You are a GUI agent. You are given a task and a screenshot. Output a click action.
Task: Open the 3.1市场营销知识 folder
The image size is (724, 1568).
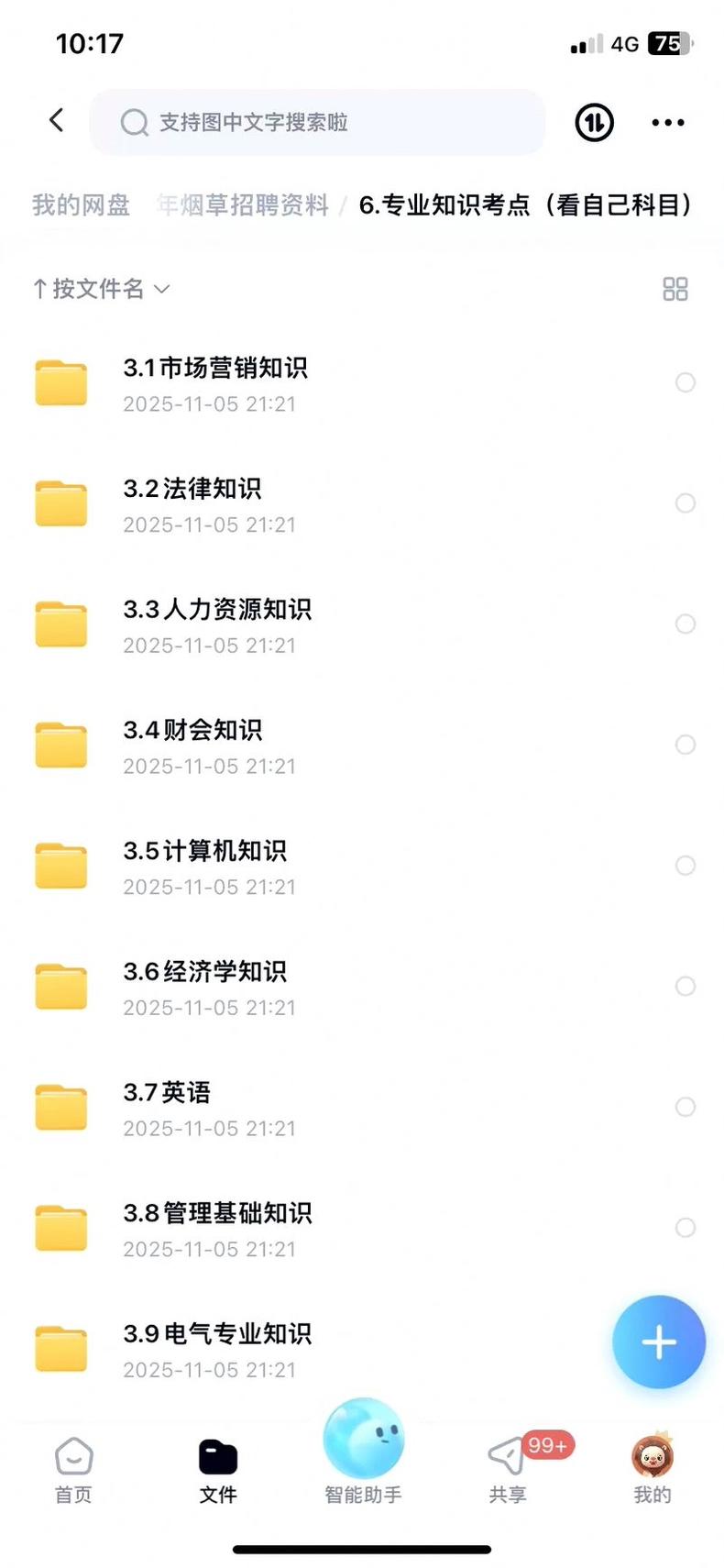[x=215, y=382]
